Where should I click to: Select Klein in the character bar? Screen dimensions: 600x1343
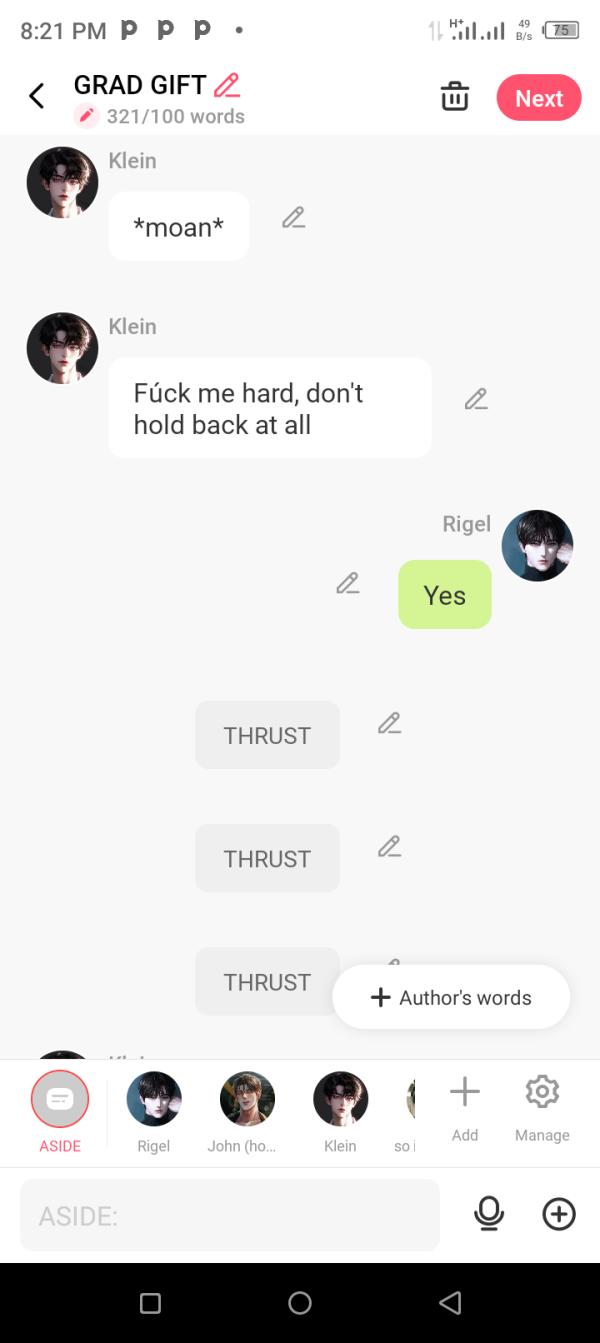pyautogui.click(x=340, y=1100)
